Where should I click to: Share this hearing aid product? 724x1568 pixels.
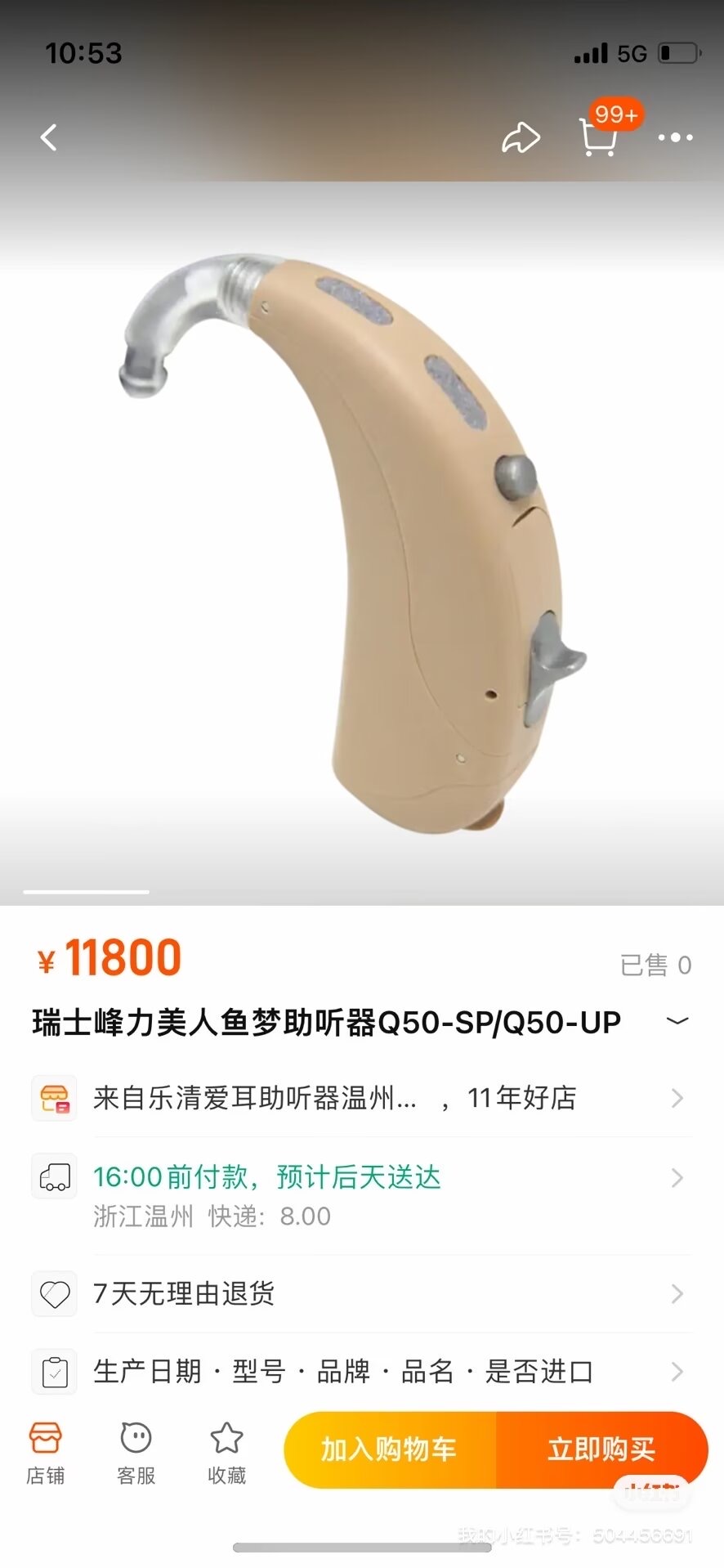point(521,137)
